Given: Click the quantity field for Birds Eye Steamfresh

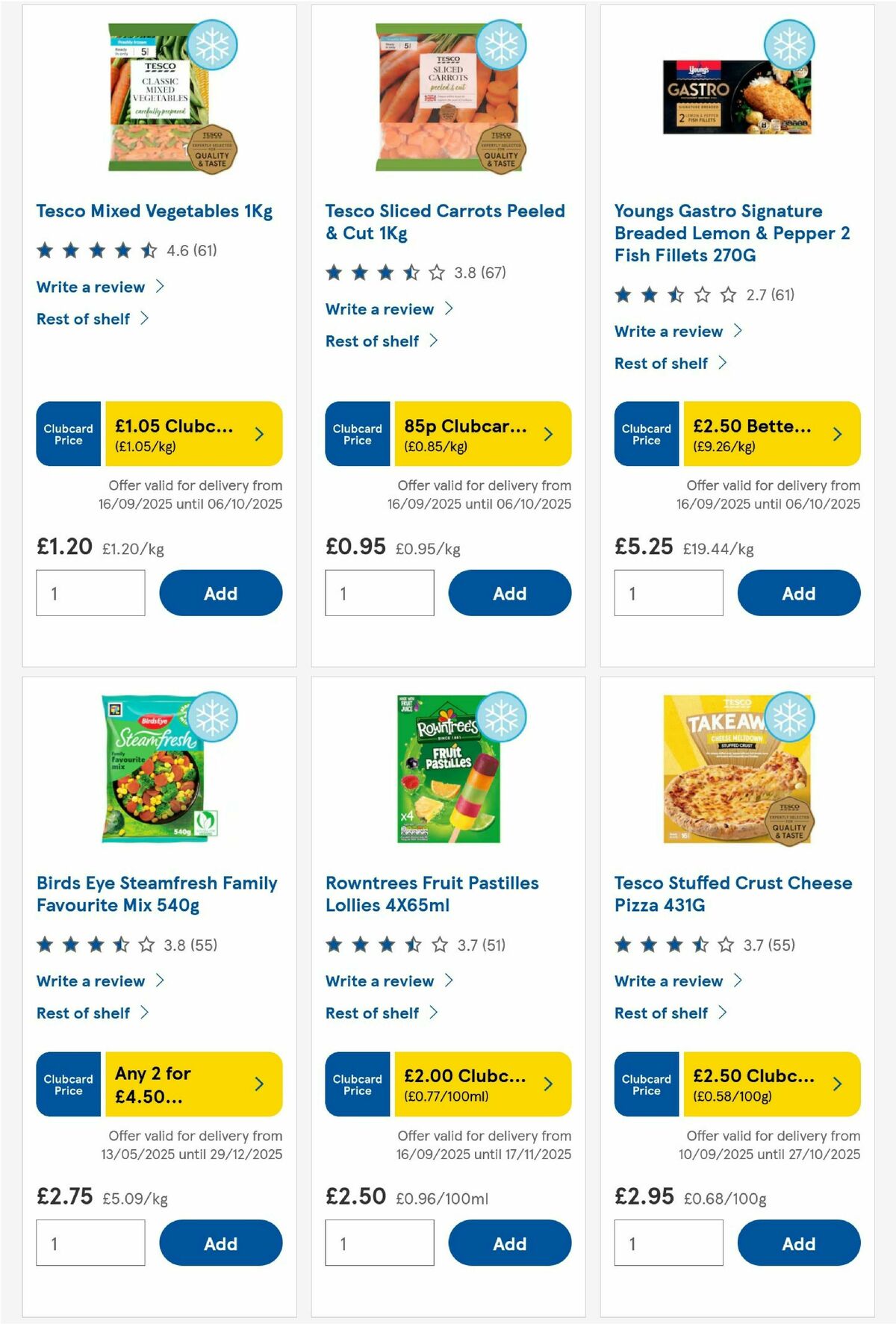Looking at the screenshot, I should pyautogui.click(x=90, y=1243).
